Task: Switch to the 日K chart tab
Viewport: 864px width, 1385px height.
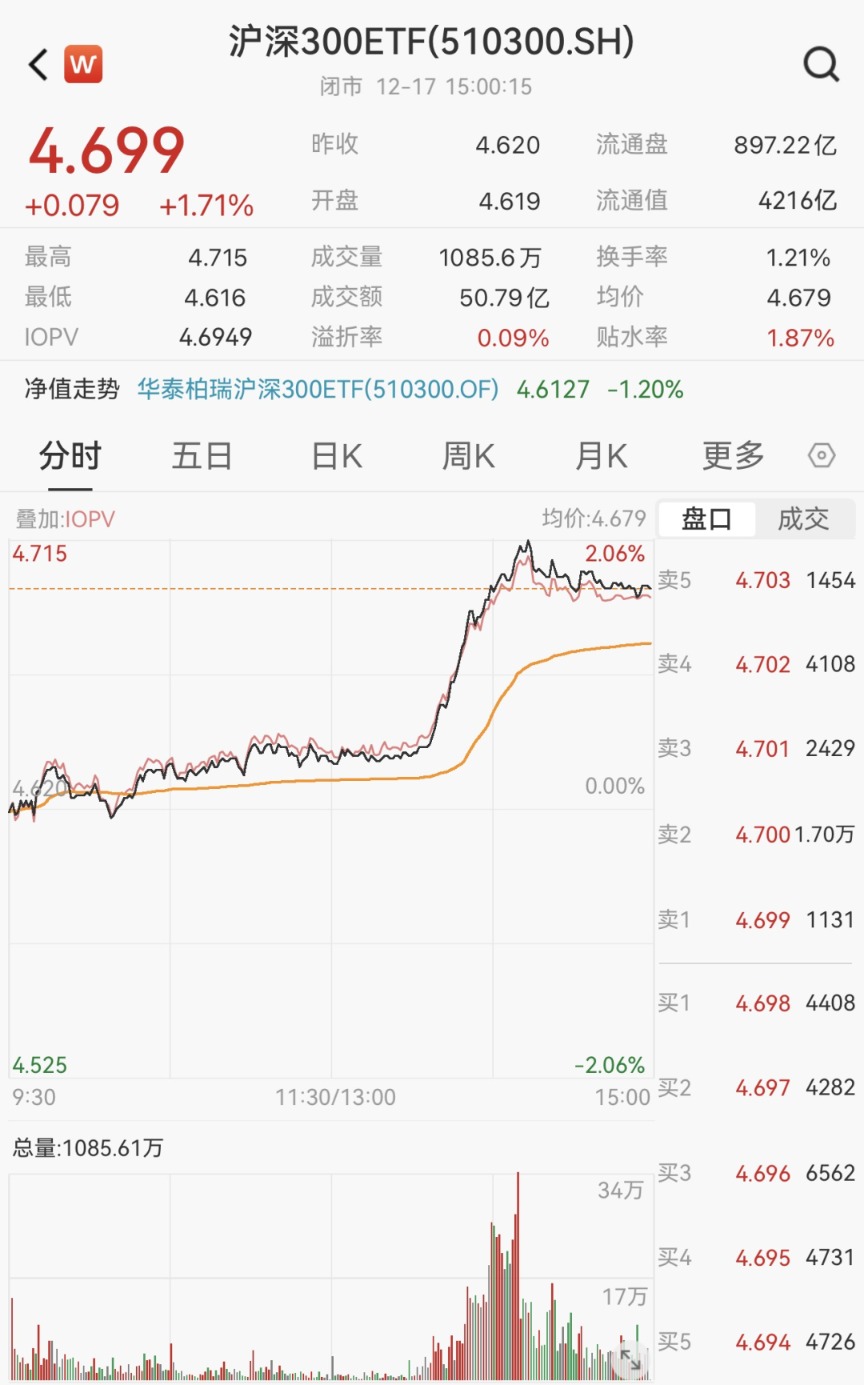Action: (336, 456)
